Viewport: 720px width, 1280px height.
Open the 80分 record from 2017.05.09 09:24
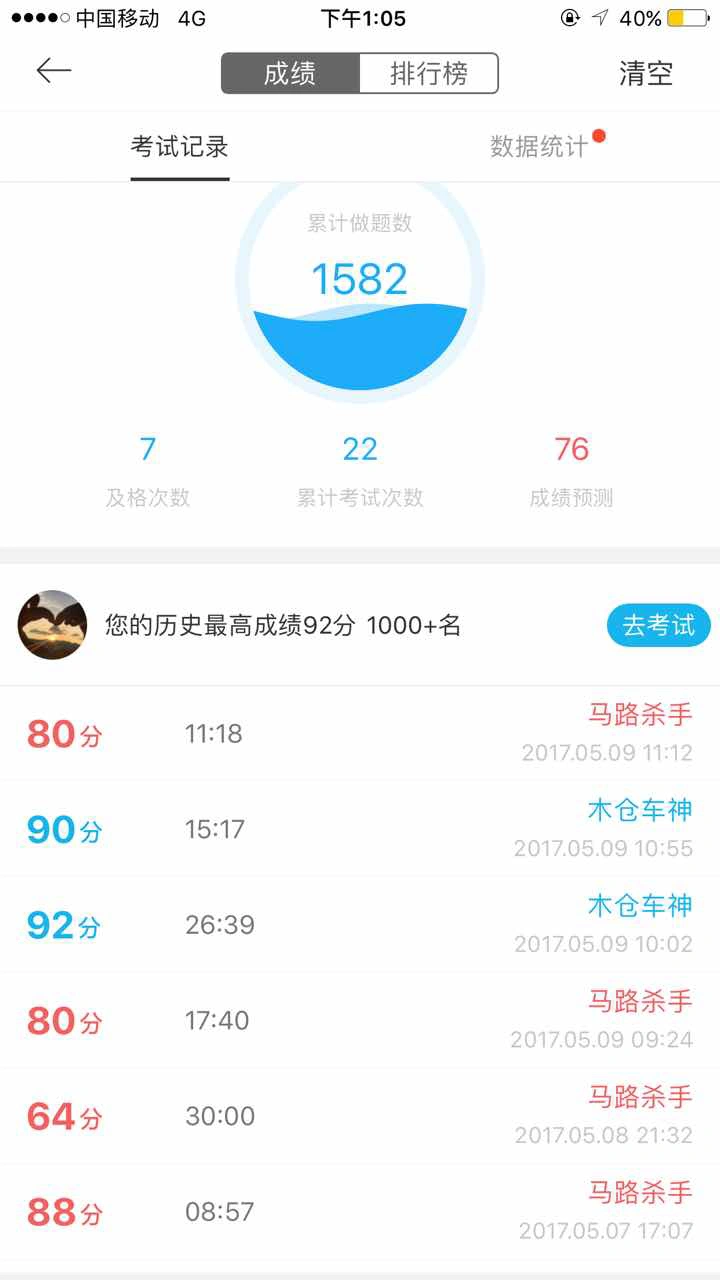[x=360, y=1021]
